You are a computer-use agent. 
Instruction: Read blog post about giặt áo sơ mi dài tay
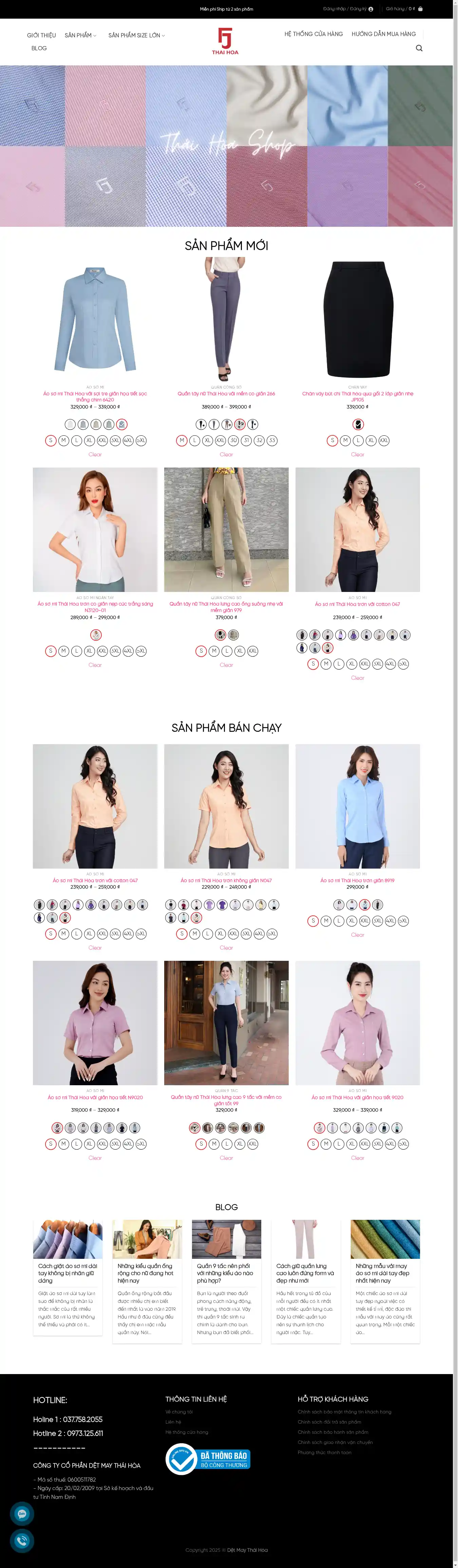pos(68,1272)
